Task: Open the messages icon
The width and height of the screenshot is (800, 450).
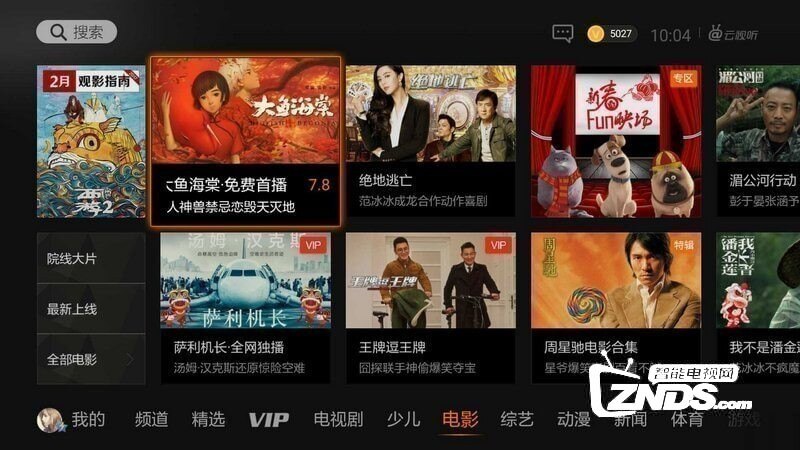Action: (x=563, y=33)
